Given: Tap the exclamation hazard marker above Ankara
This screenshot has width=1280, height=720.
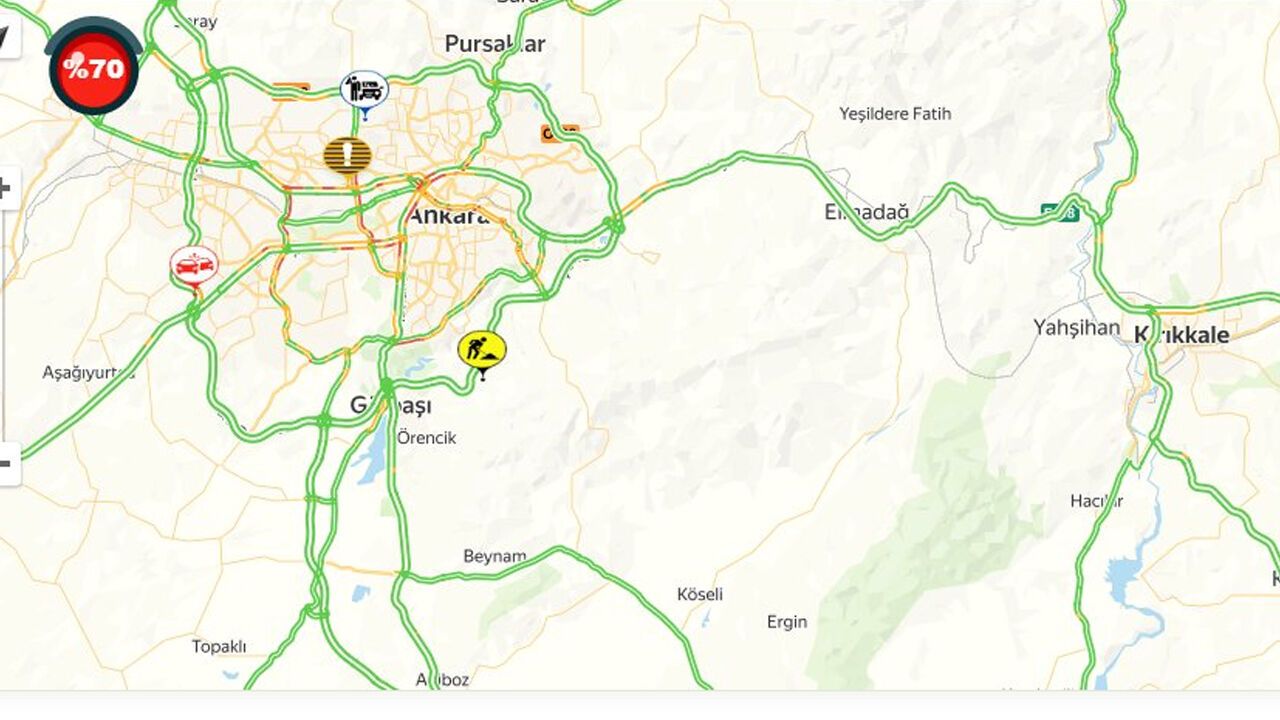Looking at the screenshot, I should click(347, 155).
